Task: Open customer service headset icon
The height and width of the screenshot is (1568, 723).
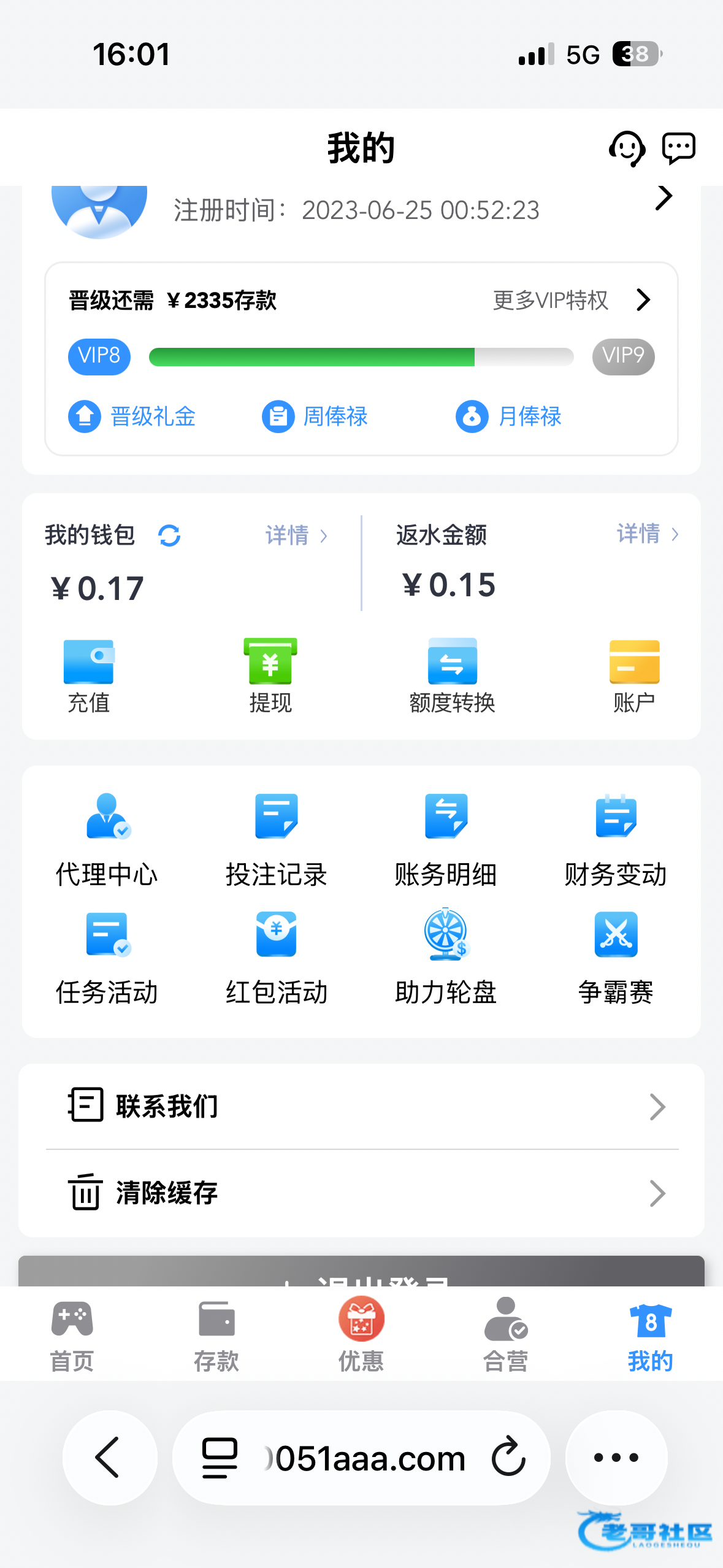Action: [626, 148]
